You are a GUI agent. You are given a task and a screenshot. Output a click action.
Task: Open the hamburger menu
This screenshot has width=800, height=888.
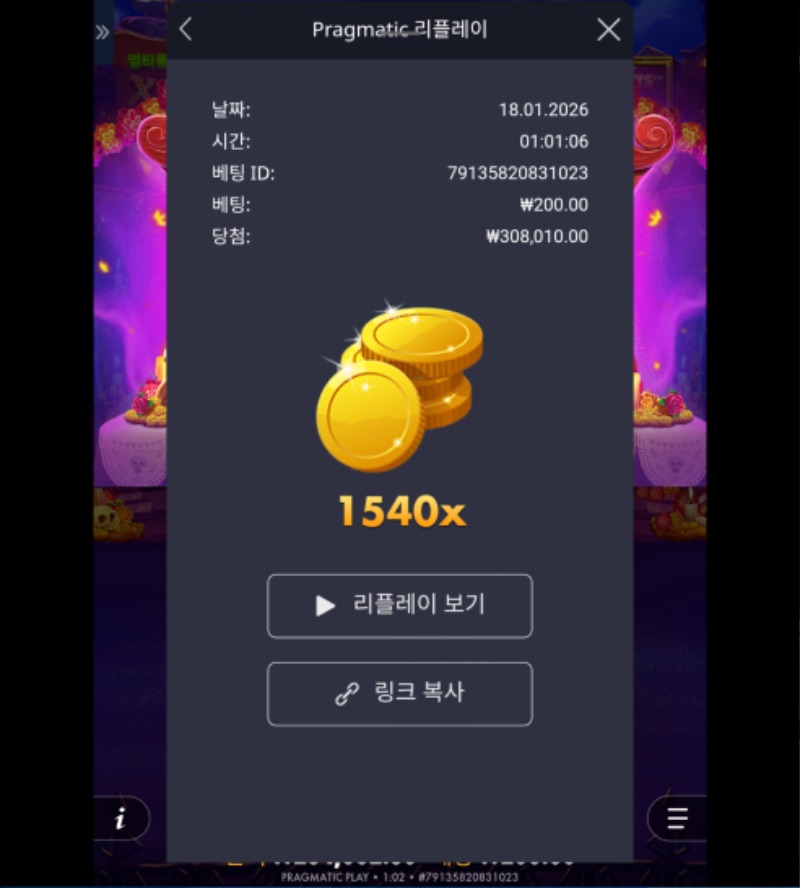click(678, 819)
